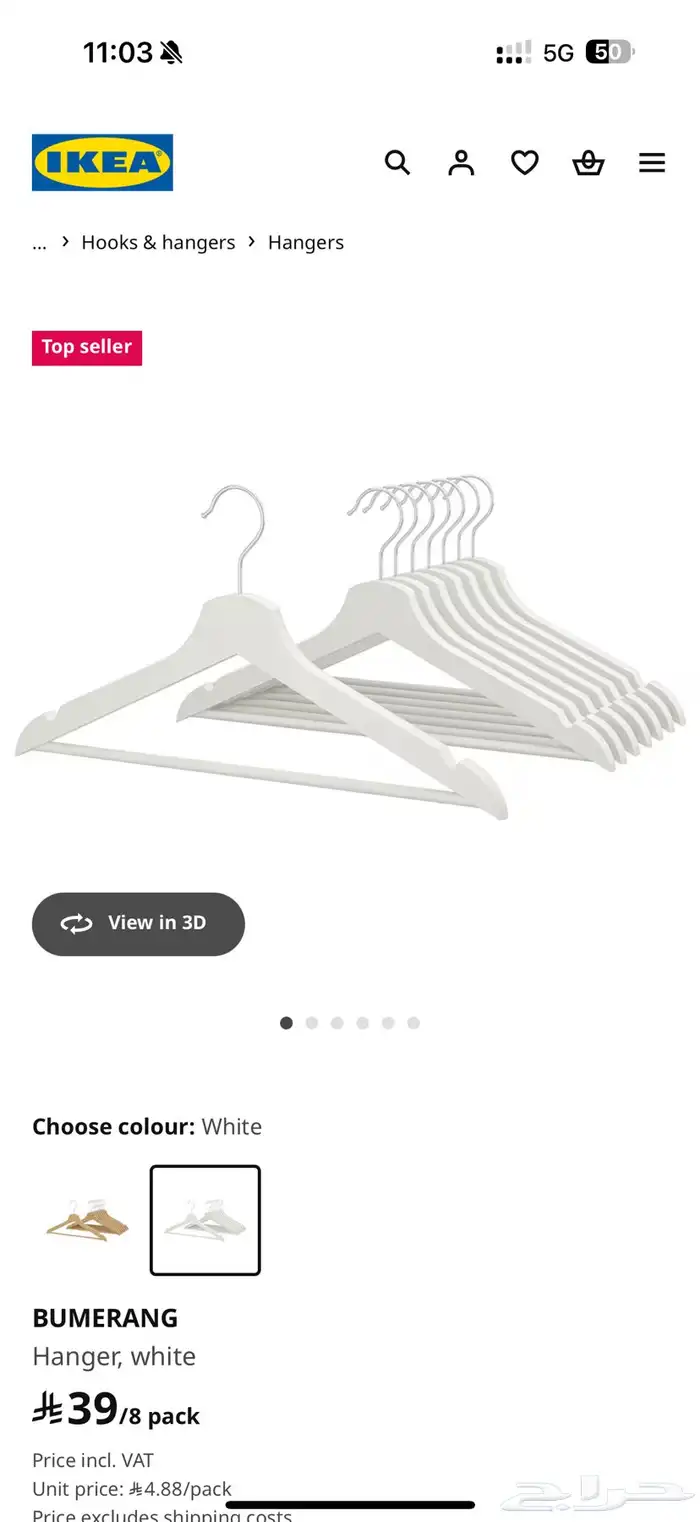
Task: Open the wishlist heart icon
Action: pyautogui.click(x=524, y=162)
